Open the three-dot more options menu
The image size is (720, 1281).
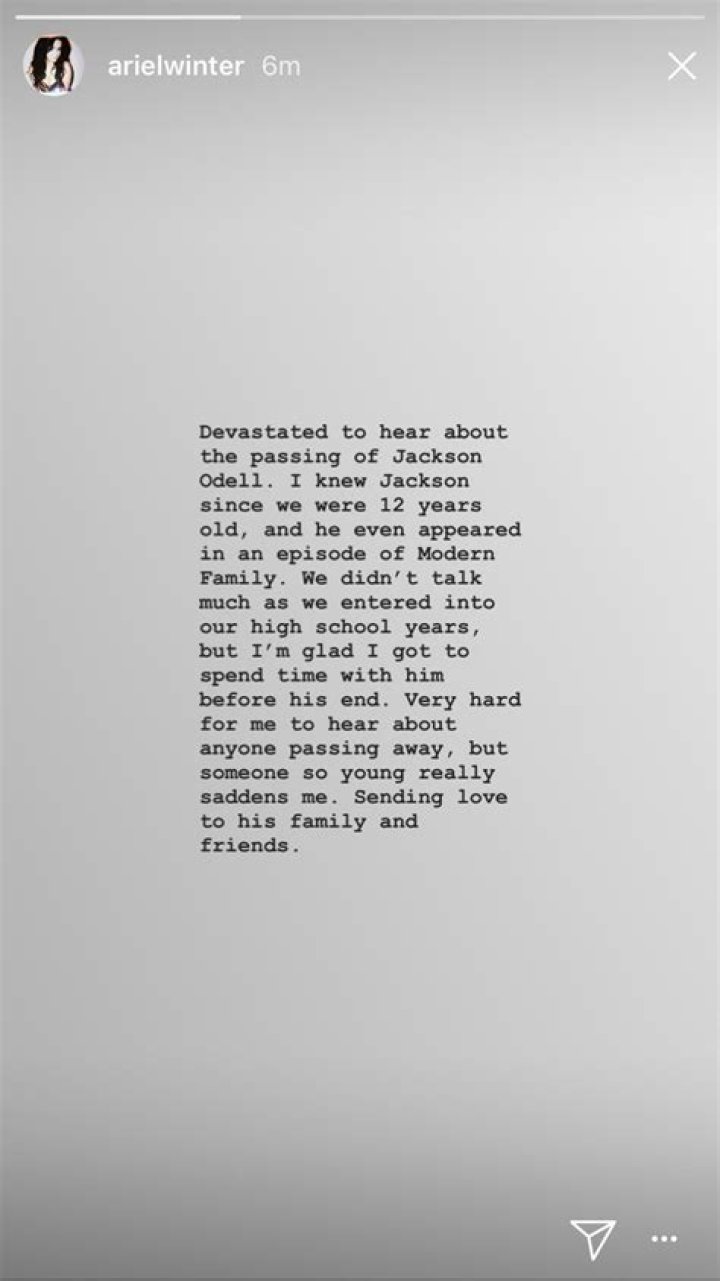tap(664, 1239)
